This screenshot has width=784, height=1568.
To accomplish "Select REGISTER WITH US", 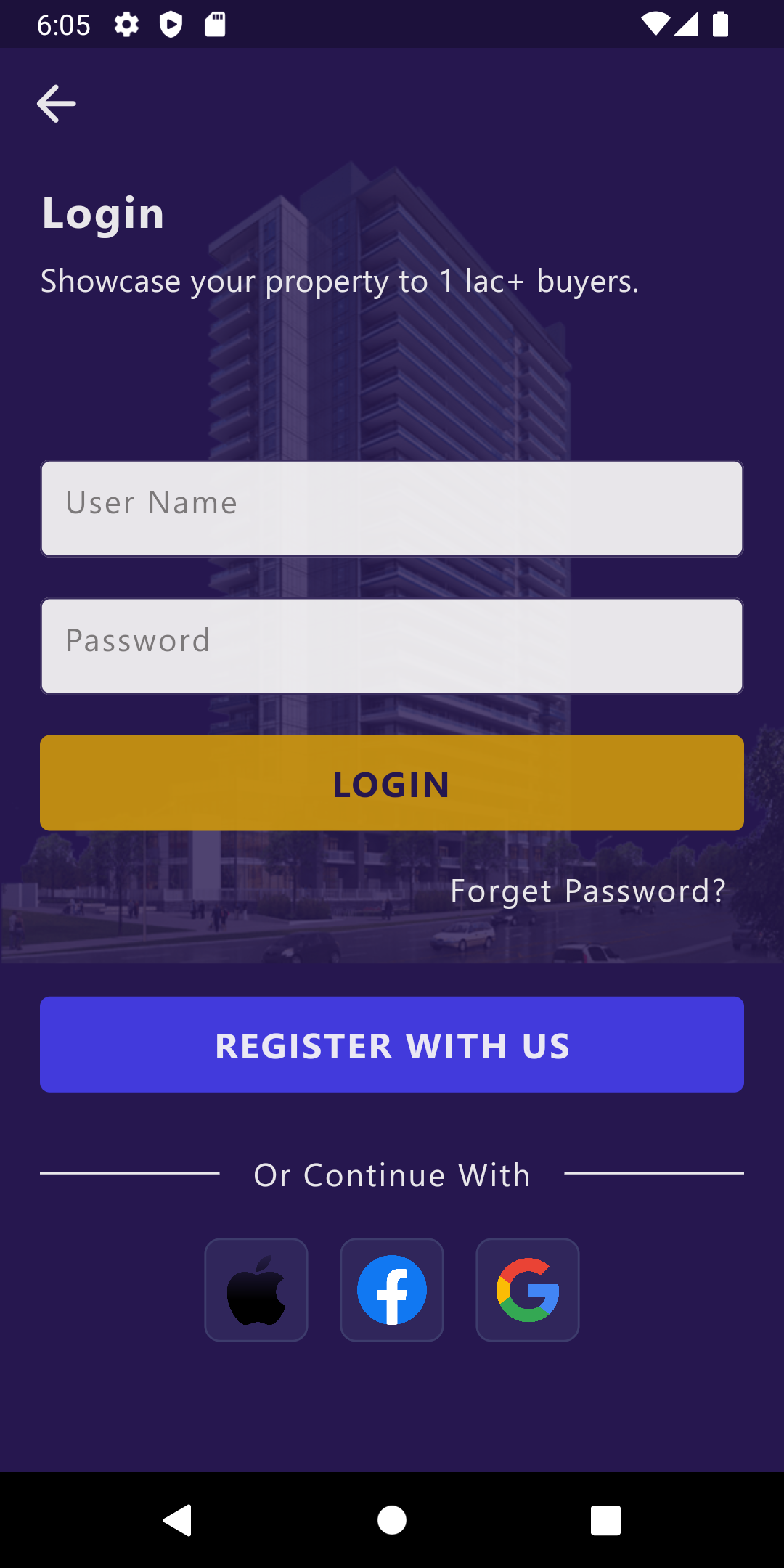I will pos(392,1045).
